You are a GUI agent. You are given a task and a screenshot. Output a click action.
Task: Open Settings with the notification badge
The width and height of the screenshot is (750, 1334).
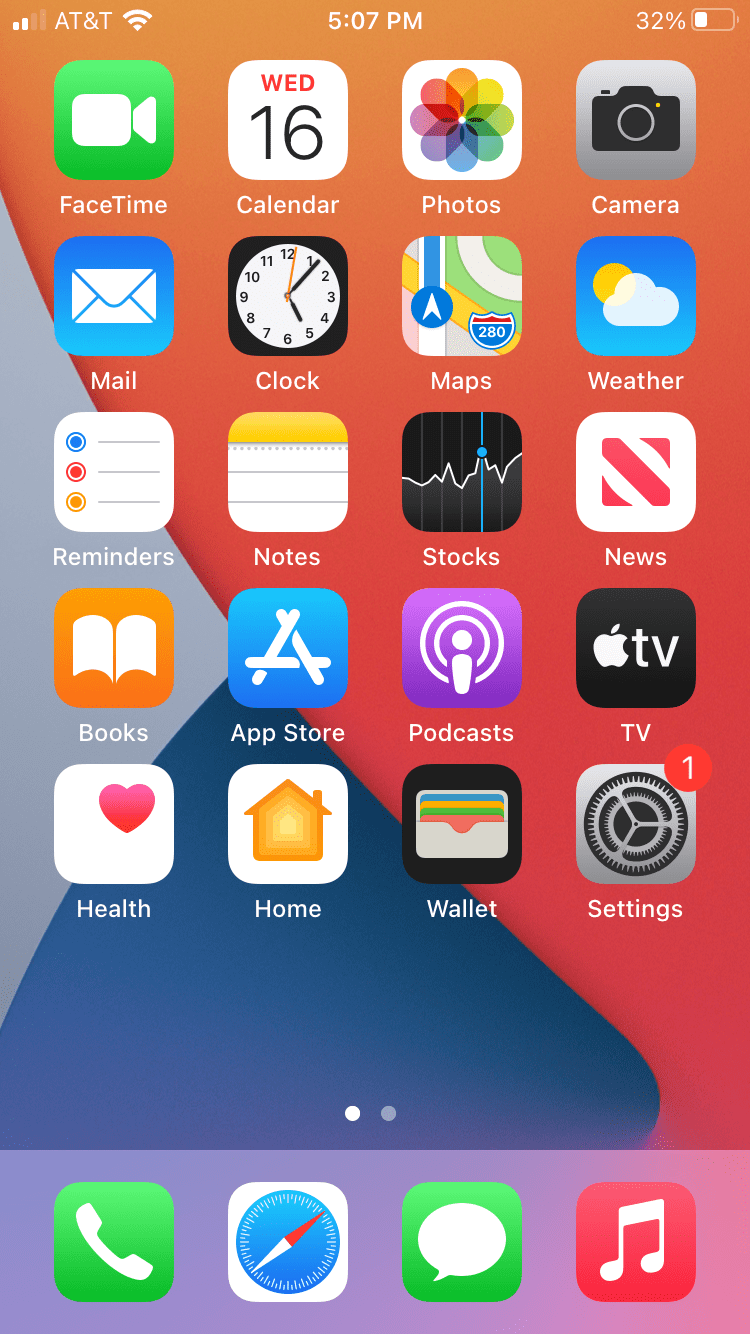point(635,824)
